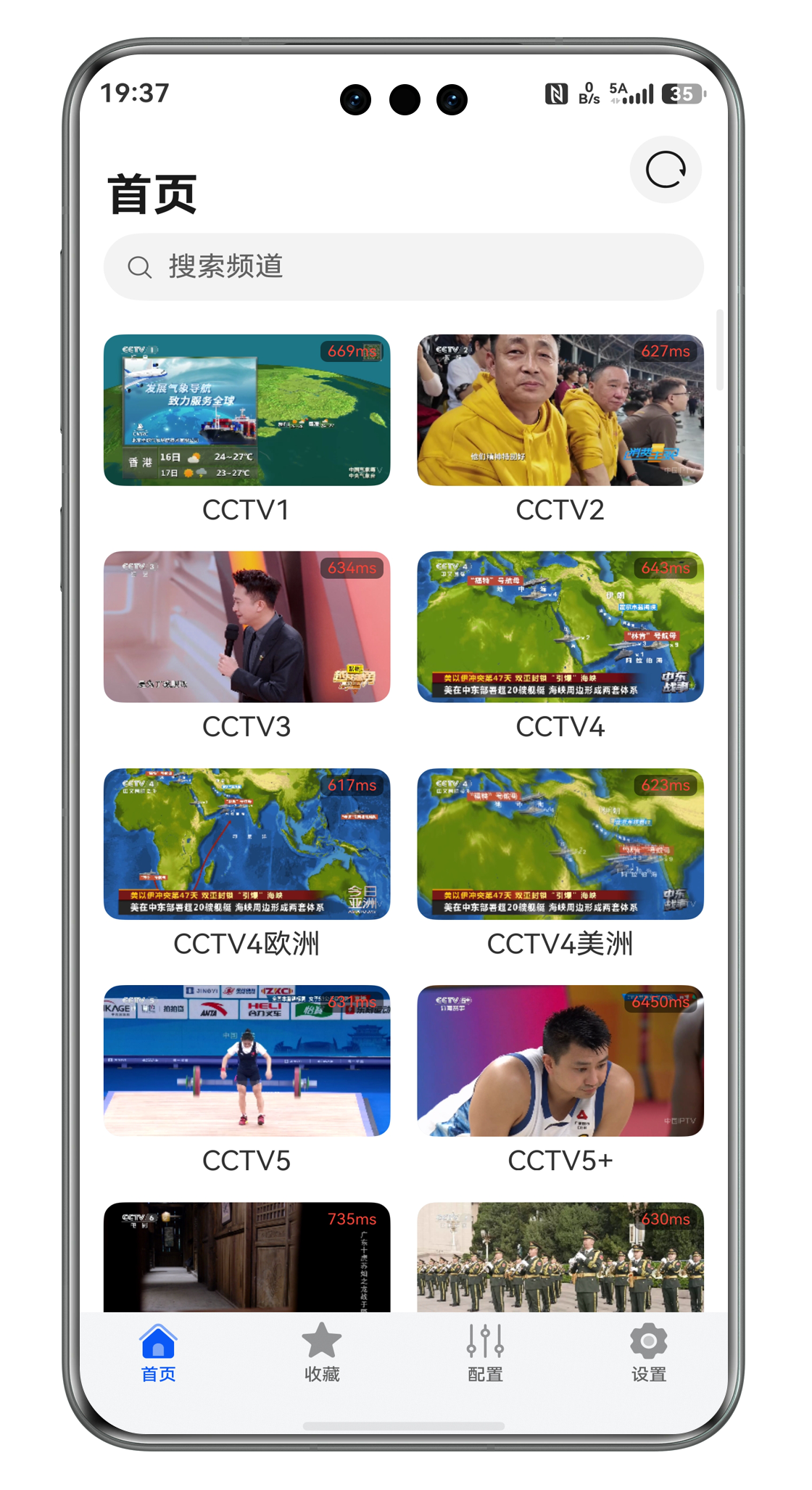812x1490 pixels.
Task: Switch to the 收藏 tab
Action: [x=322, y=1352]
